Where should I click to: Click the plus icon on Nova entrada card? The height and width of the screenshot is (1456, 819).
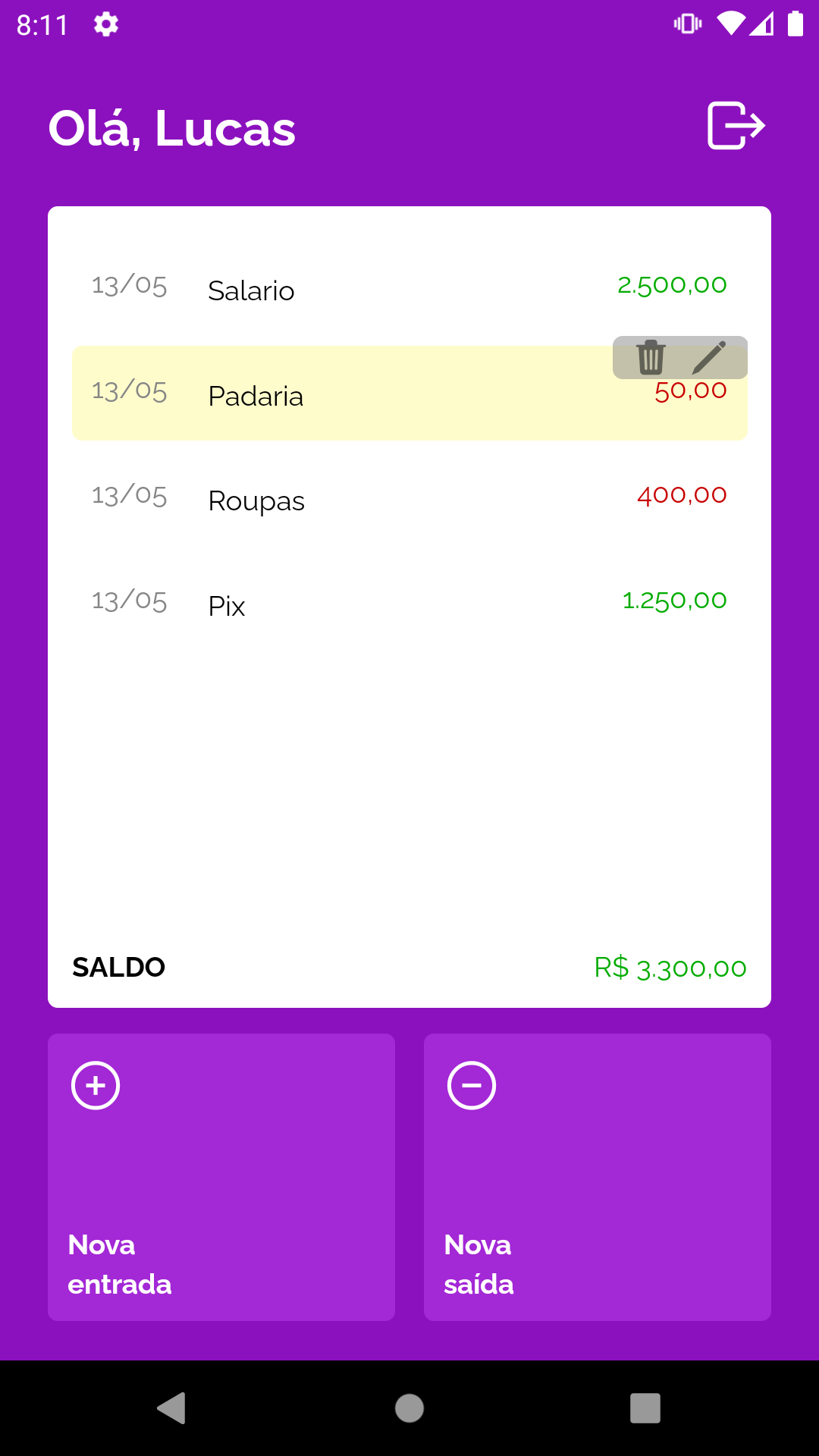tap(96, 1084)
